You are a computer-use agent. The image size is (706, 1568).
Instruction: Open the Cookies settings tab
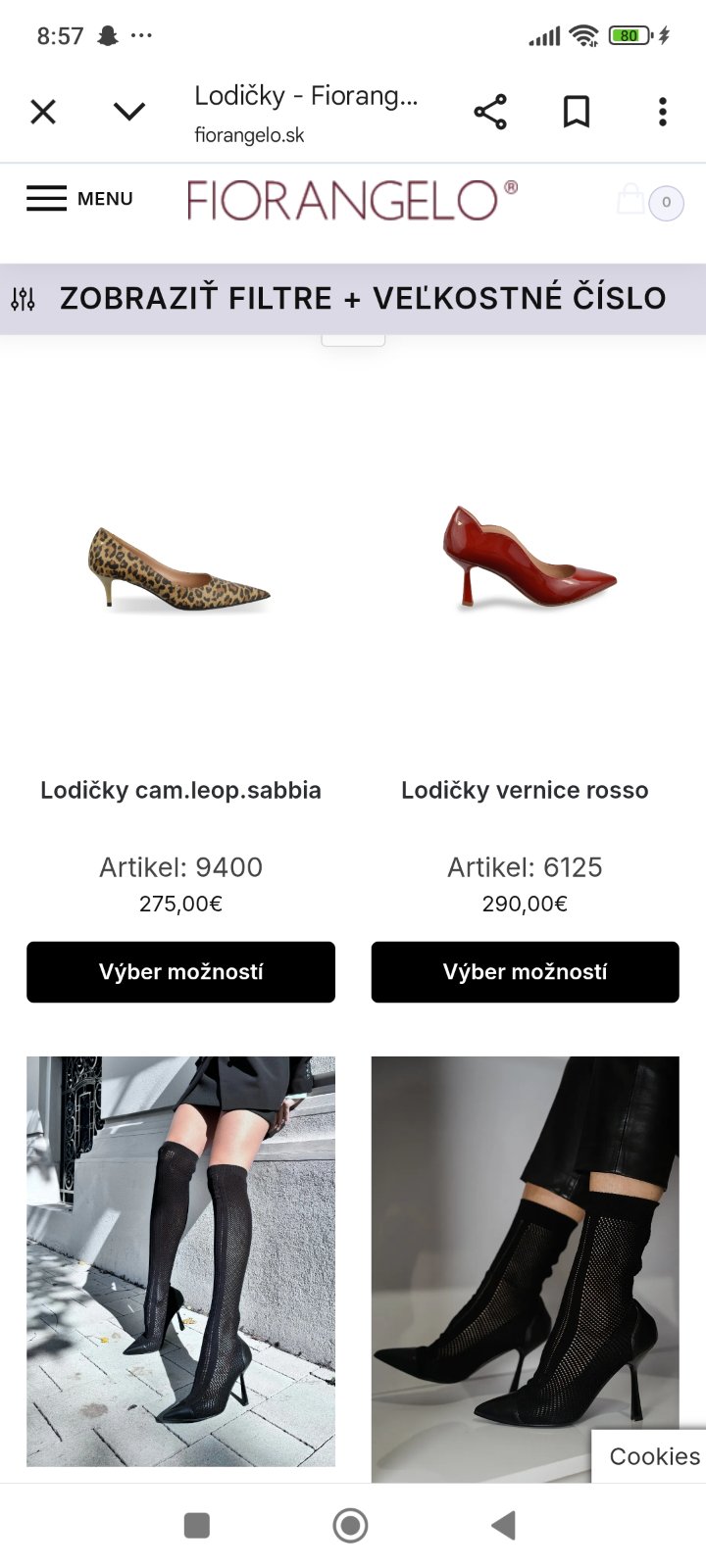(x=654, y=1456)
